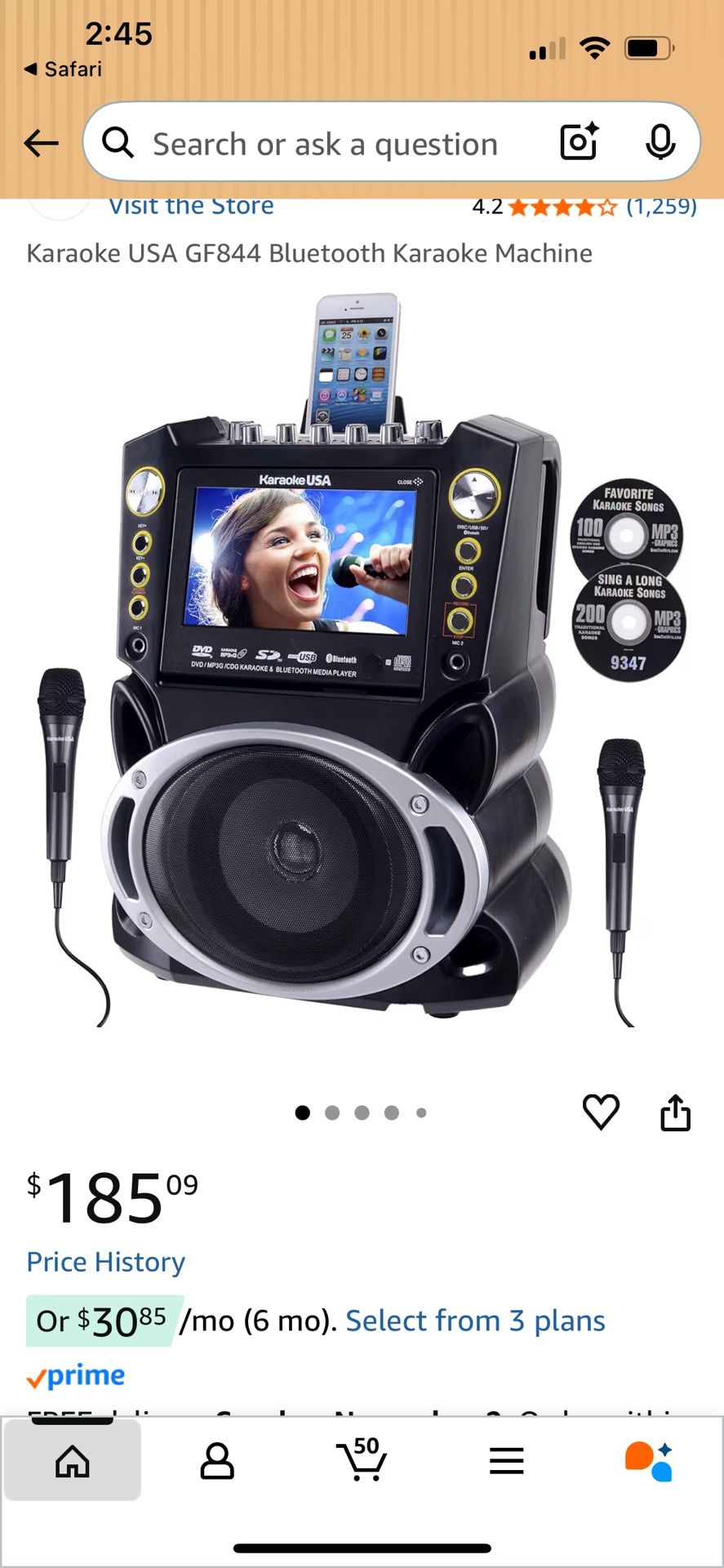The height and width of the screenshot is (1568, 724).
Task: Tap the search or ask a question field
Action: coord(326,144)
